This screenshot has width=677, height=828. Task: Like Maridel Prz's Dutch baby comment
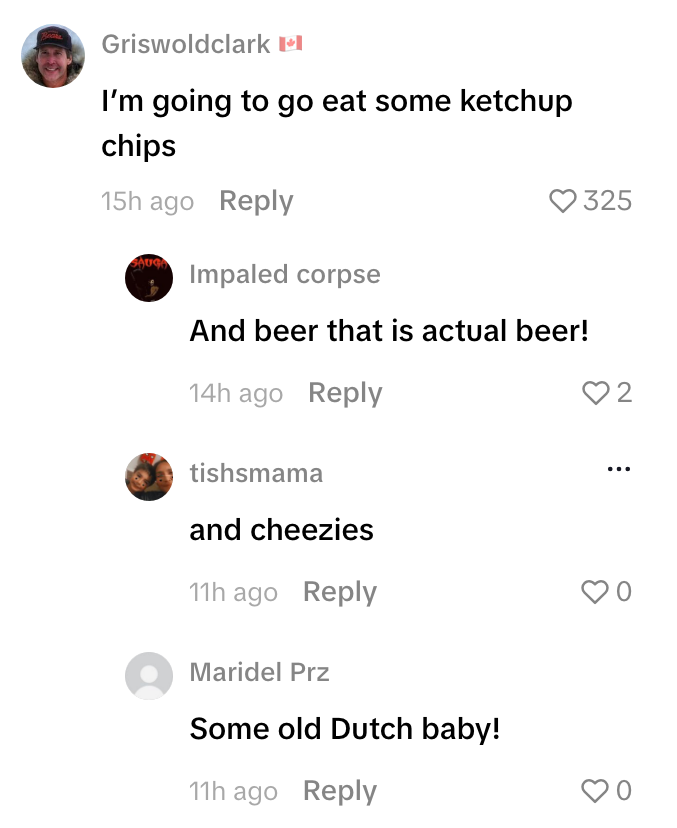click(595, 791)
